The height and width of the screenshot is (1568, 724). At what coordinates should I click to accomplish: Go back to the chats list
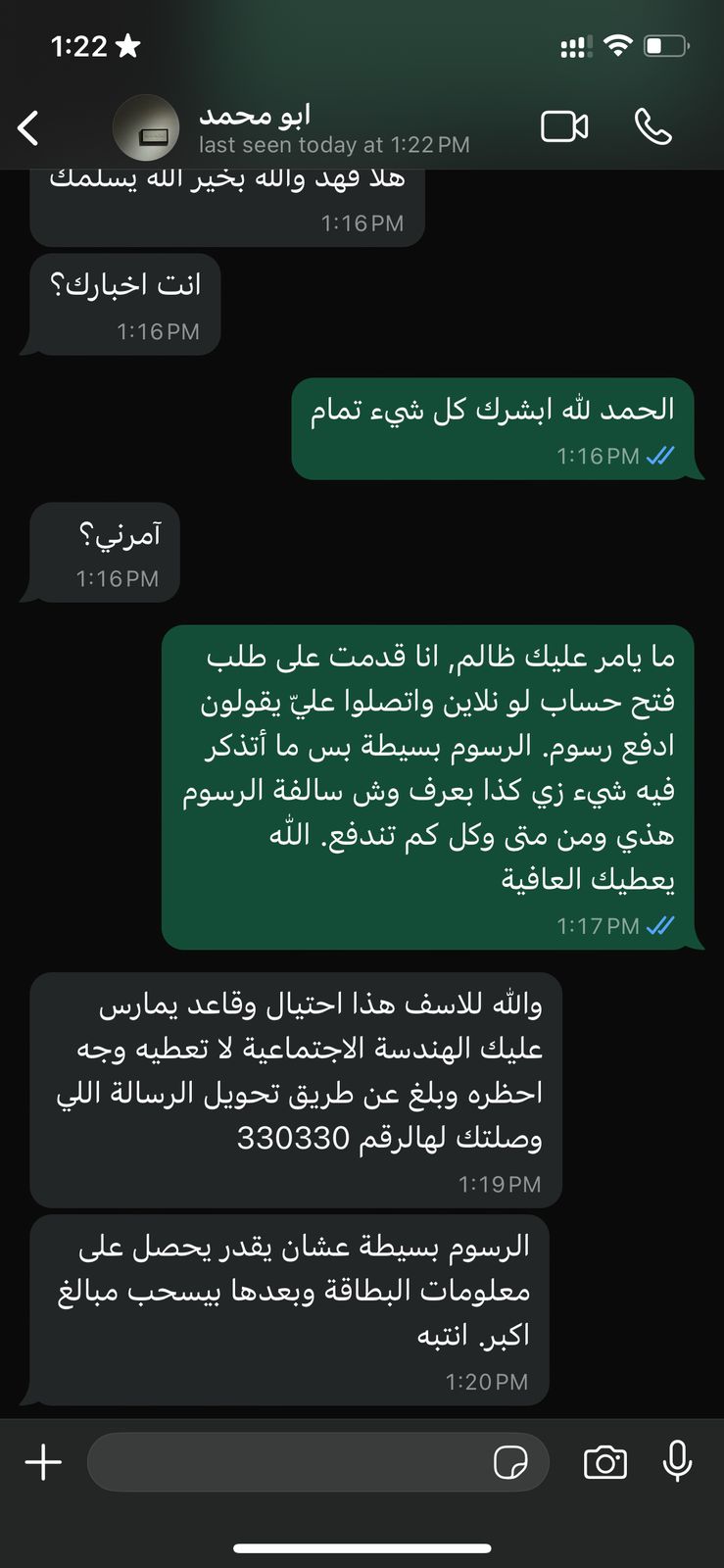pyautogui.click(x=29, y=128)
